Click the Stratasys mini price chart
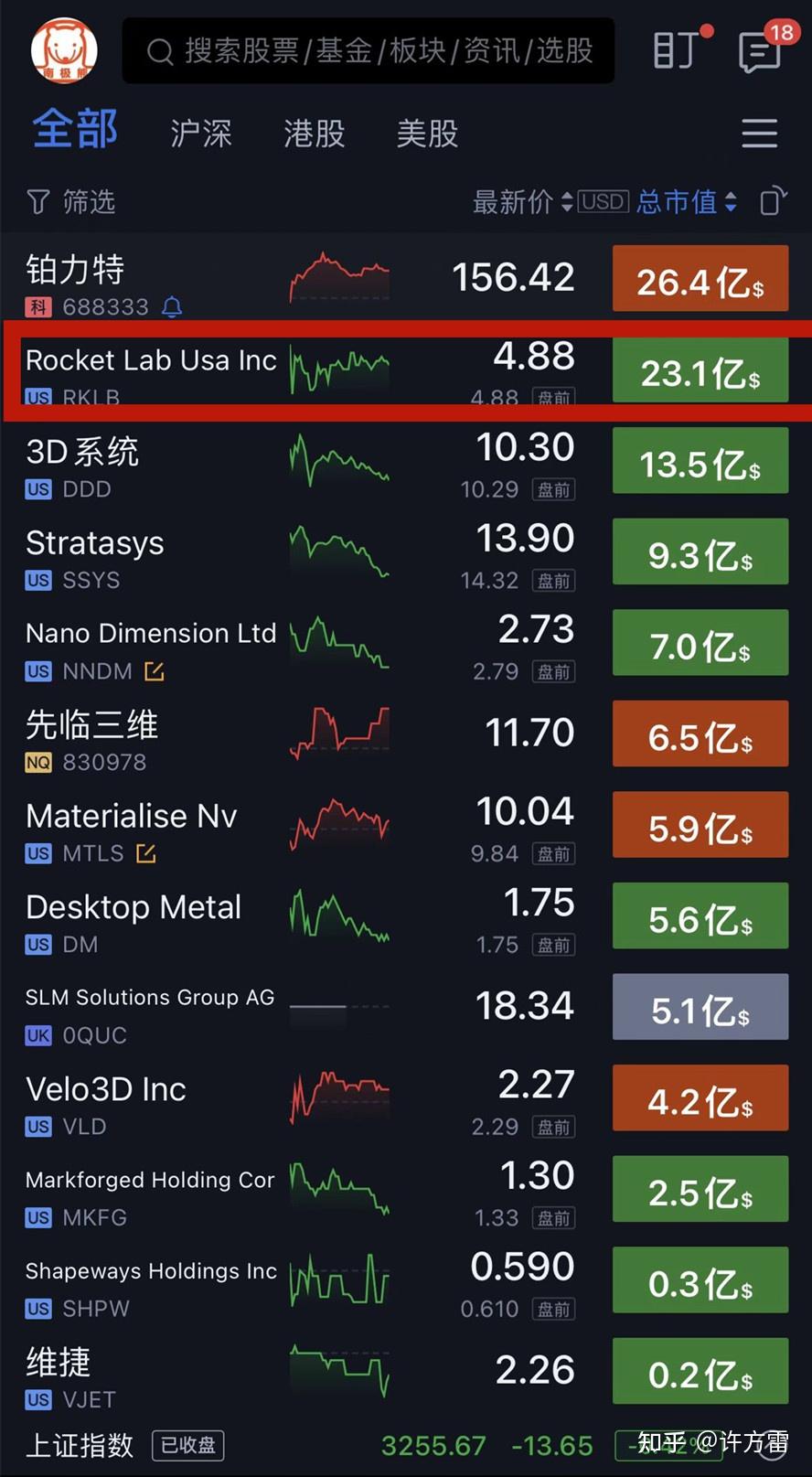Viewport: 812px width, 1477px height. click(x=339, y=551)
